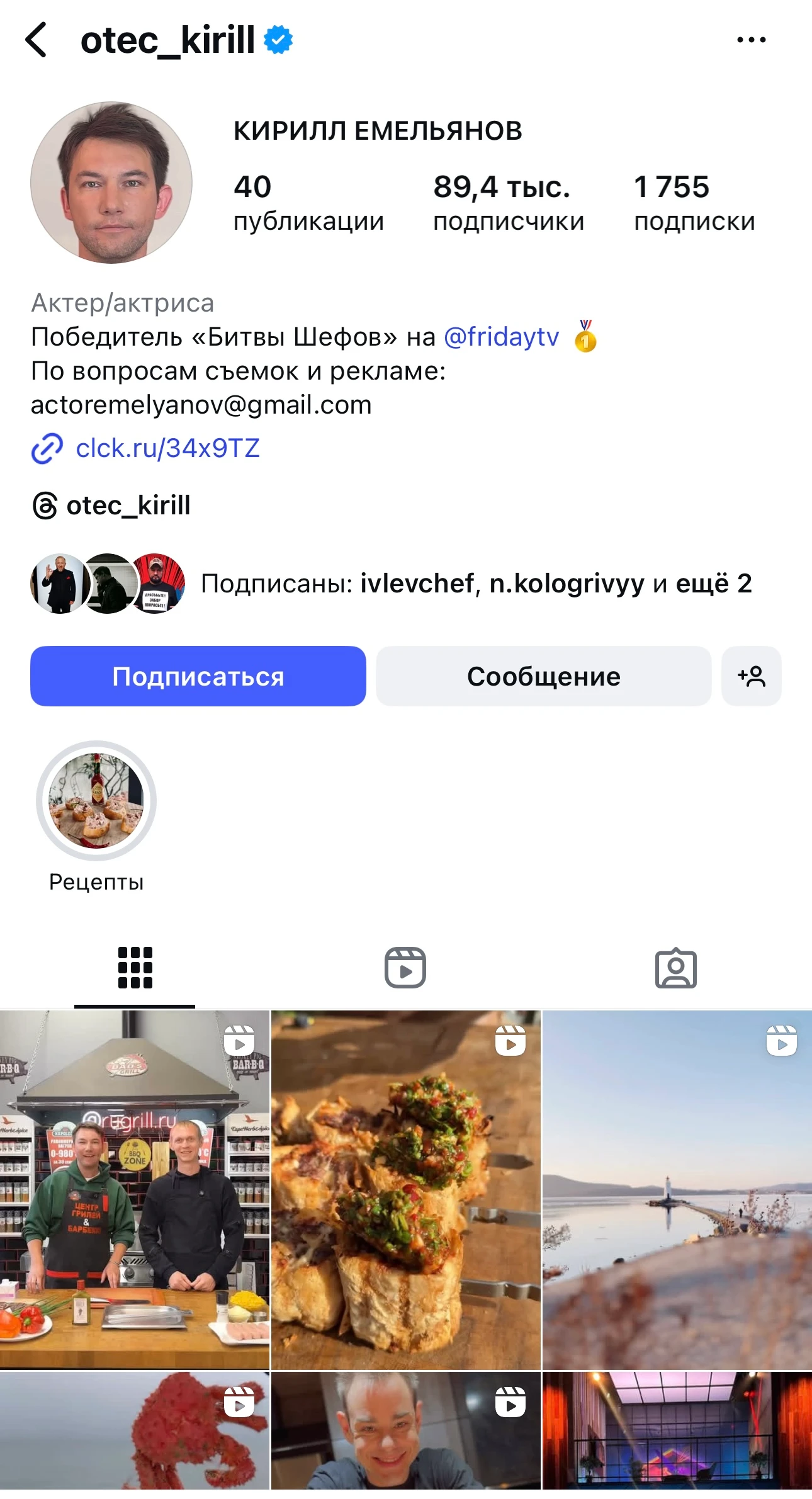This screenshot has width=812, height=1499.
Task: Show suggested accounts with add-person icon
Action: [x=751, y=676]
